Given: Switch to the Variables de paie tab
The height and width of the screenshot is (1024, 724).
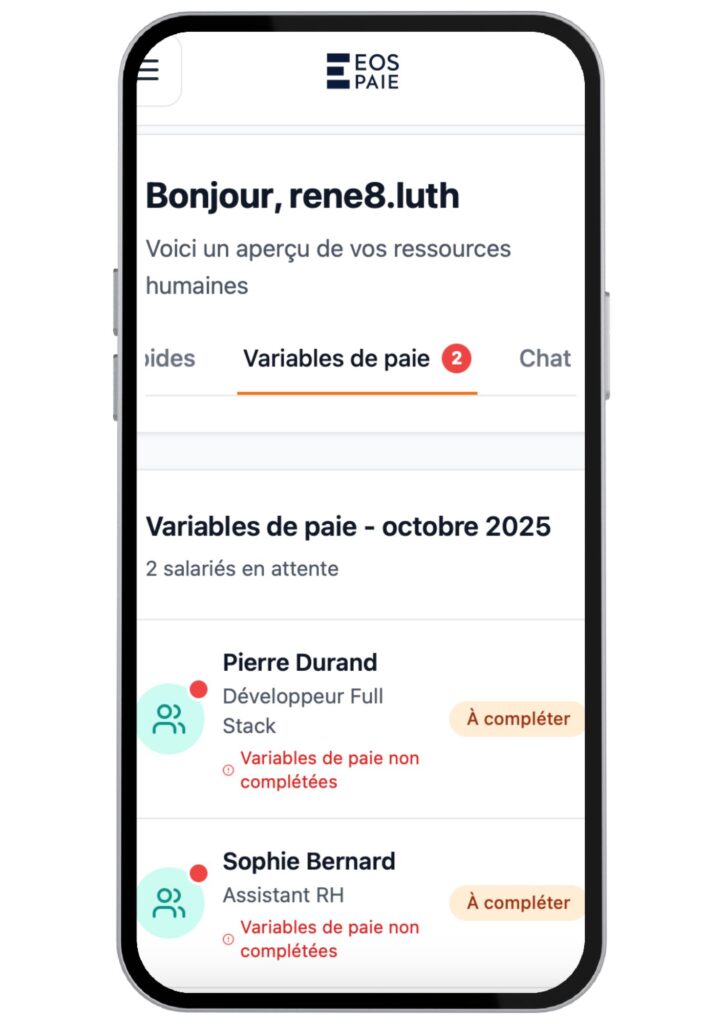Looking at the screenshot, I should [337, 359].
